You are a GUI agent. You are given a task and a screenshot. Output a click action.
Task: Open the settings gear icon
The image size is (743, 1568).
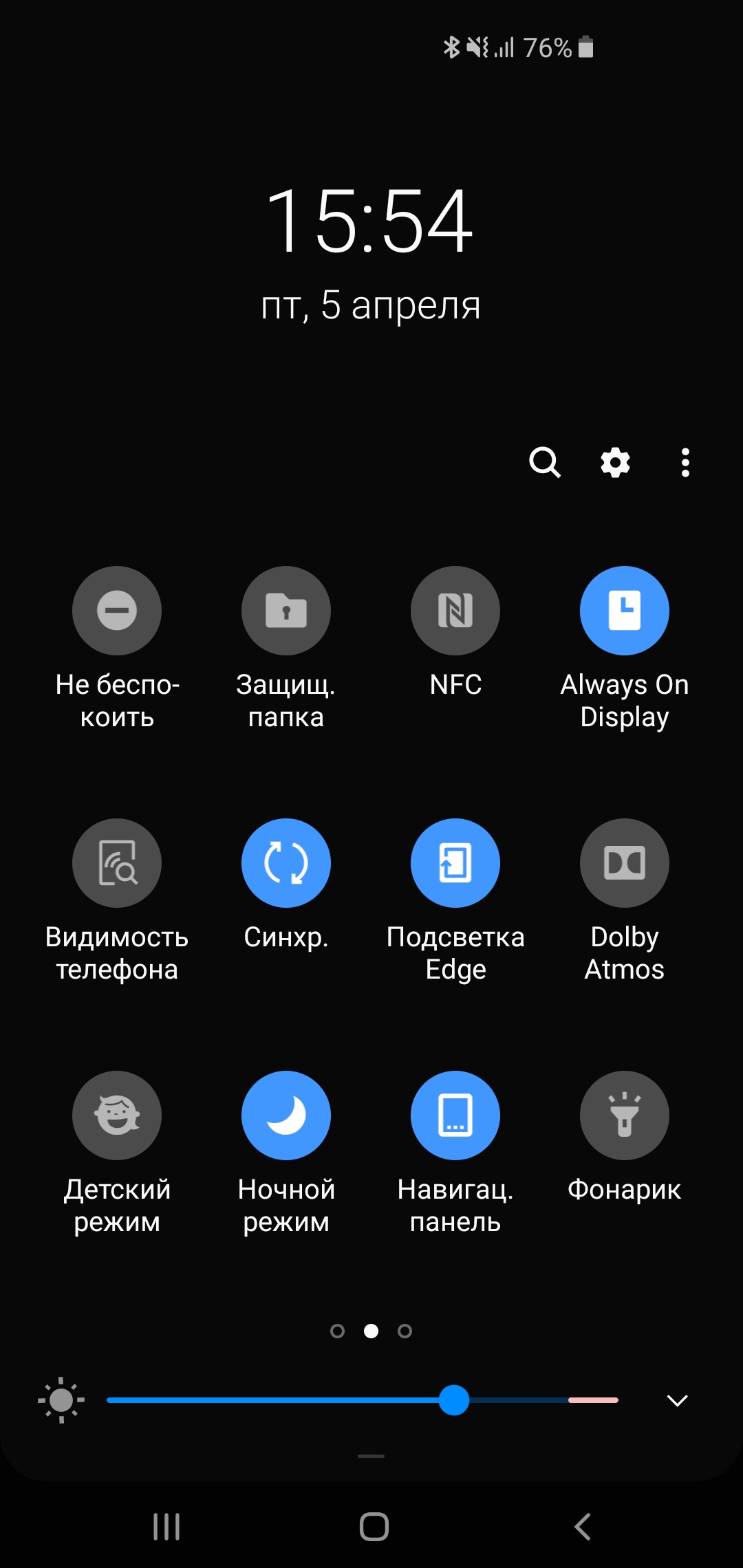point(615,462)
